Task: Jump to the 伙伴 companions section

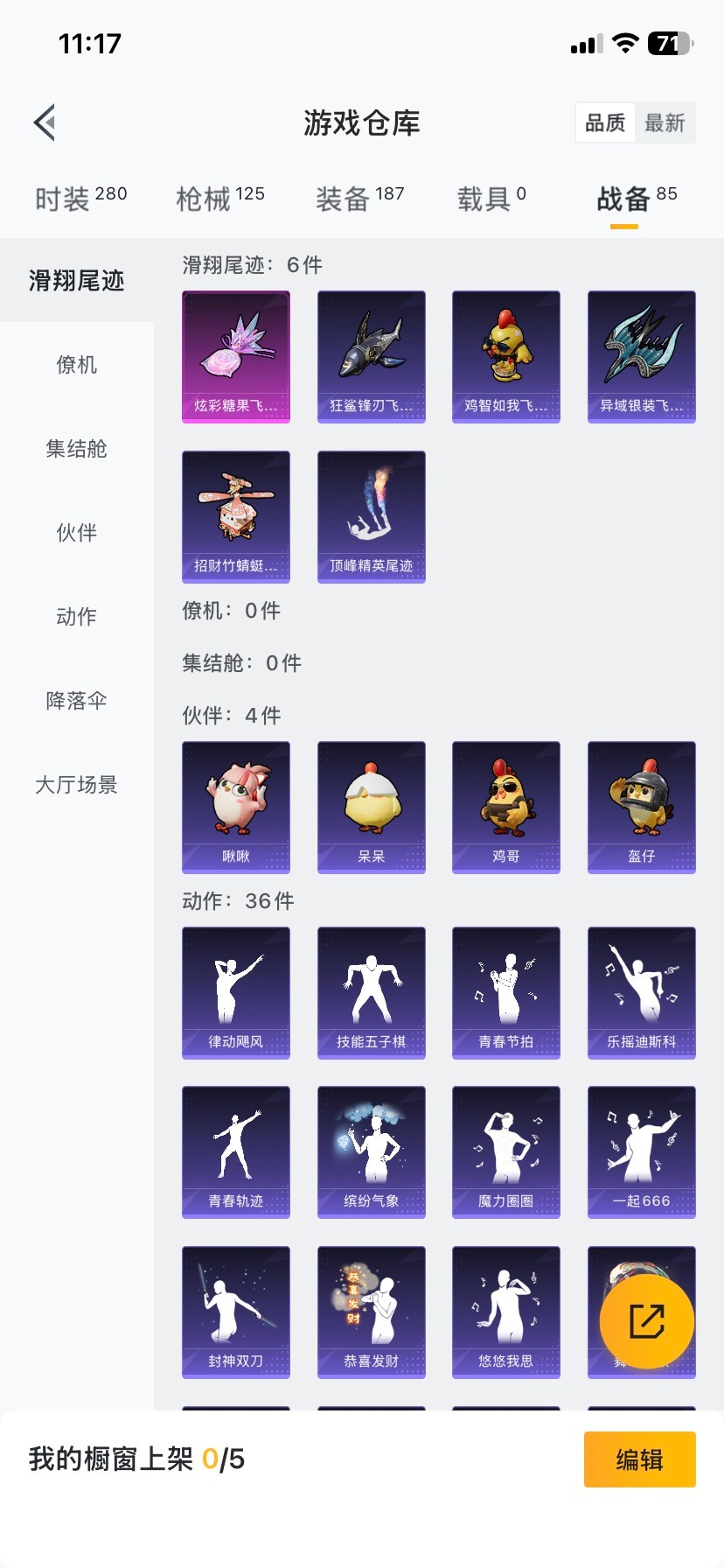Action: pos(75,533)
